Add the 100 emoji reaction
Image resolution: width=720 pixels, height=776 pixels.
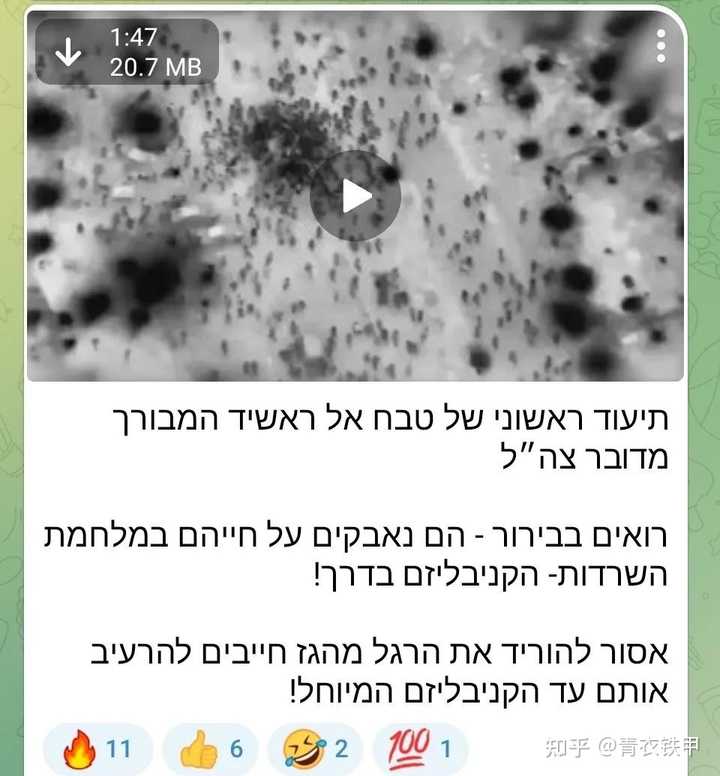[x=420, y=748]
